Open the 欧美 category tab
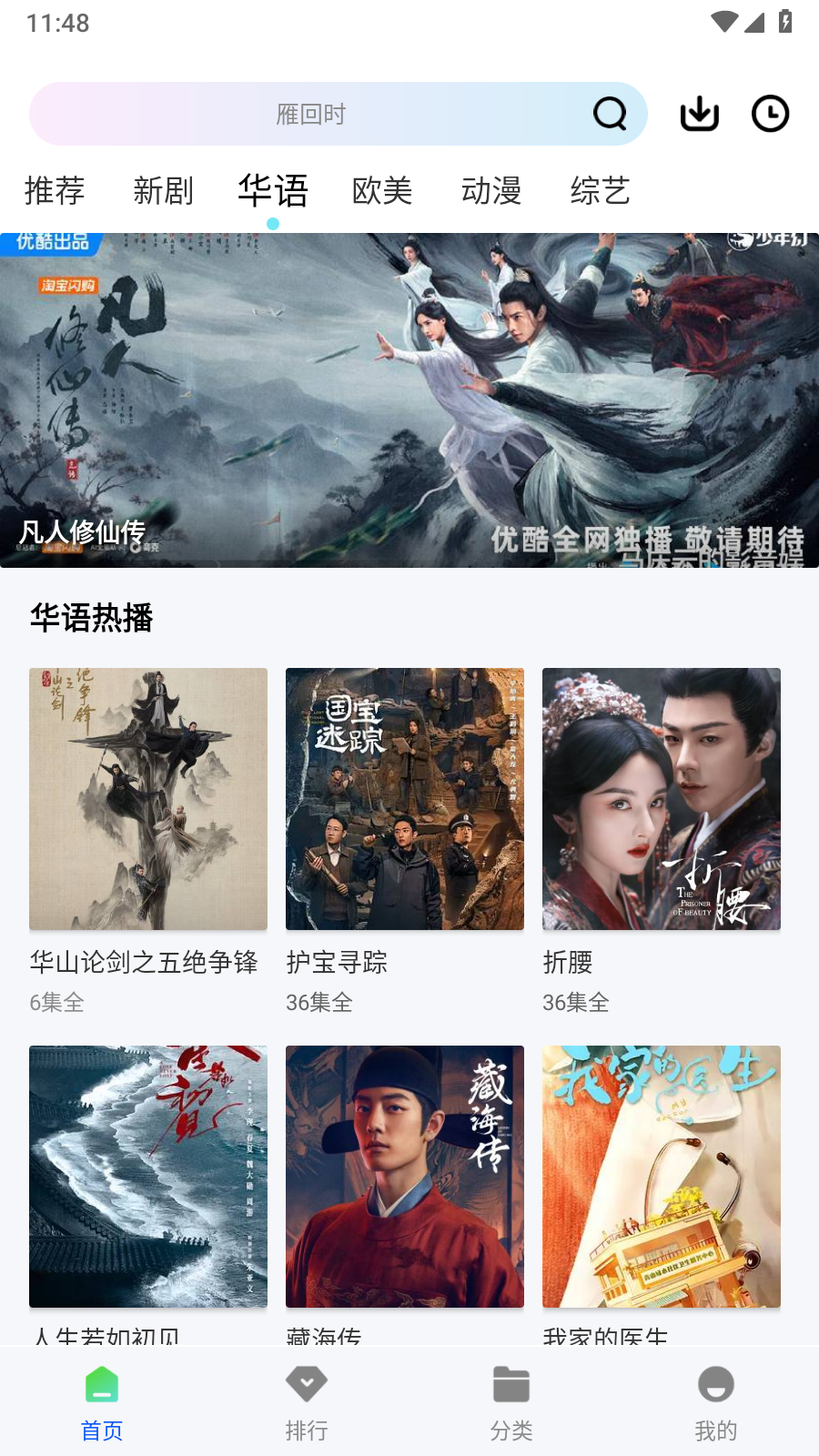The image size is (819, 1456). coord(383,191)
